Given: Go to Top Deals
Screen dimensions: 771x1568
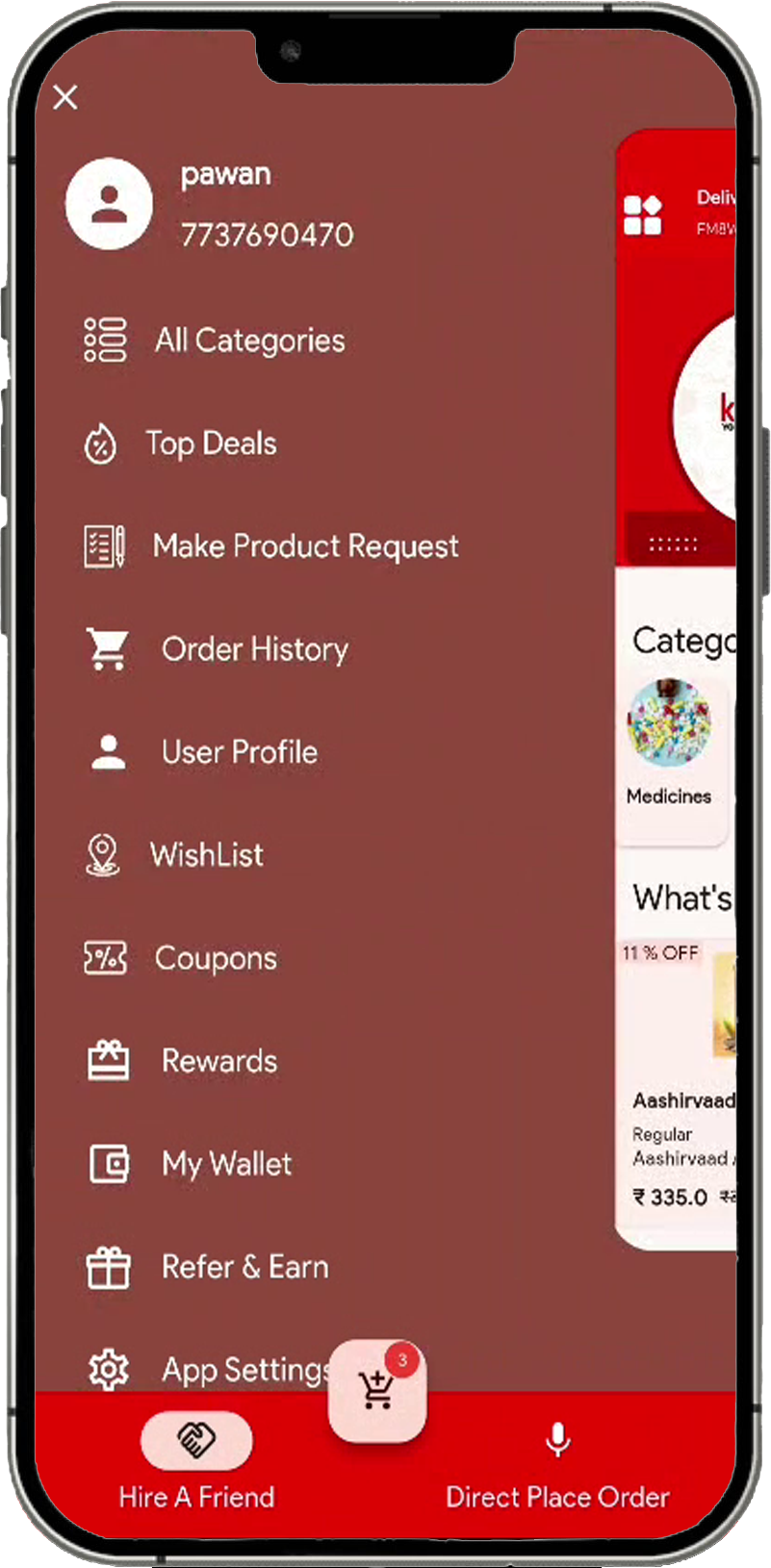Looking at the screenshot, I should 211,443.
